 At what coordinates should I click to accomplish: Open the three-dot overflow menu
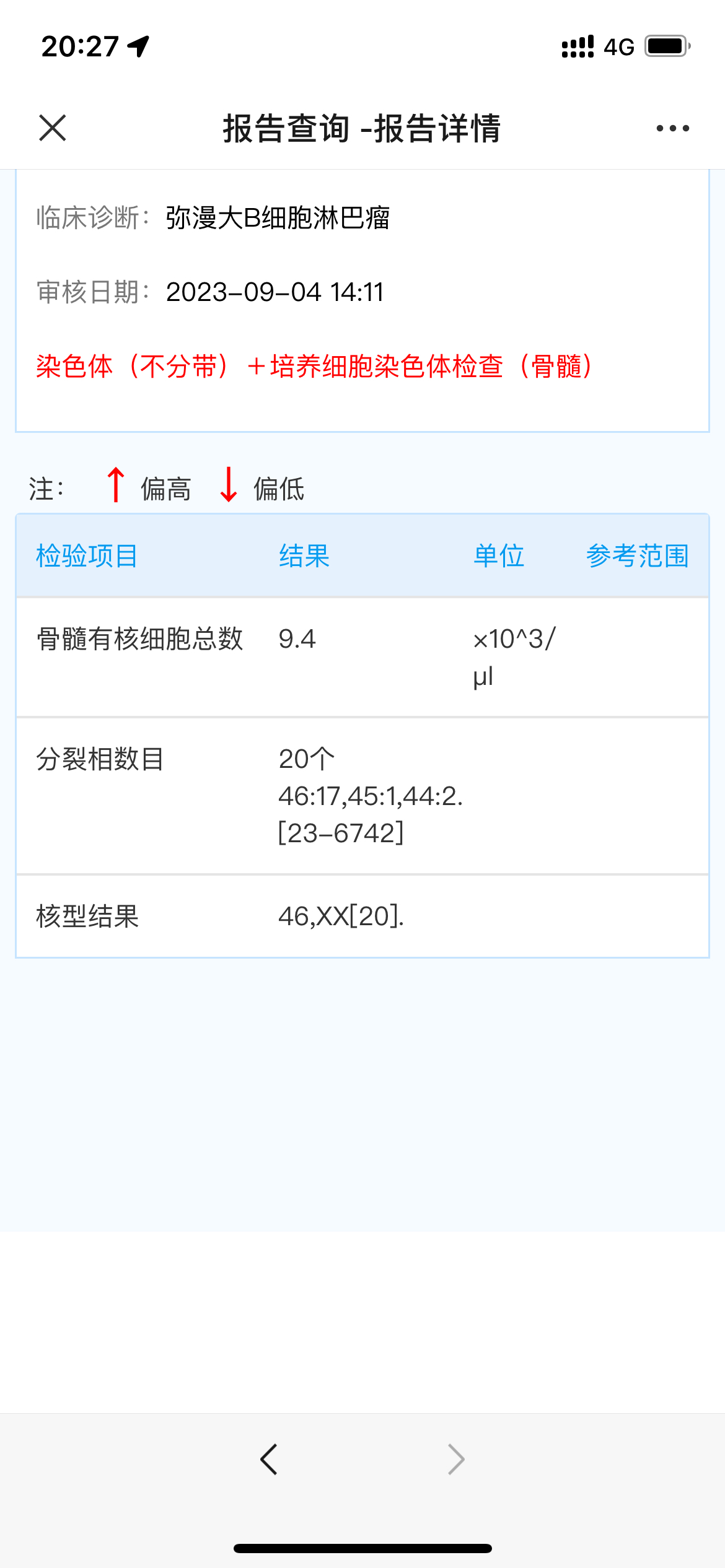[x=673, y=128]
